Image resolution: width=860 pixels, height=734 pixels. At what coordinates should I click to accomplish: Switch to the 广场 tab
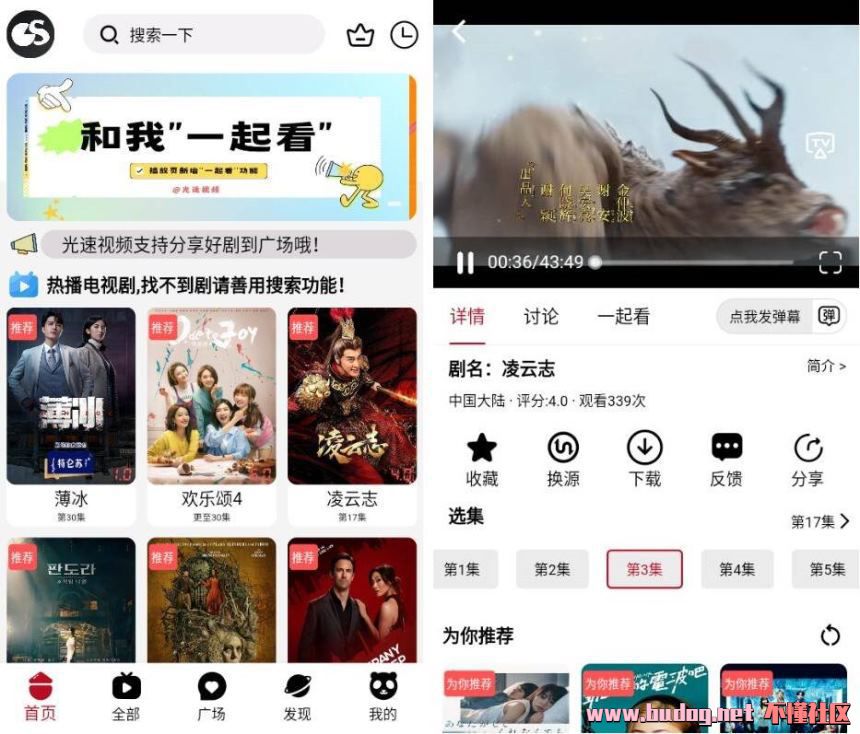click(211, 696)
